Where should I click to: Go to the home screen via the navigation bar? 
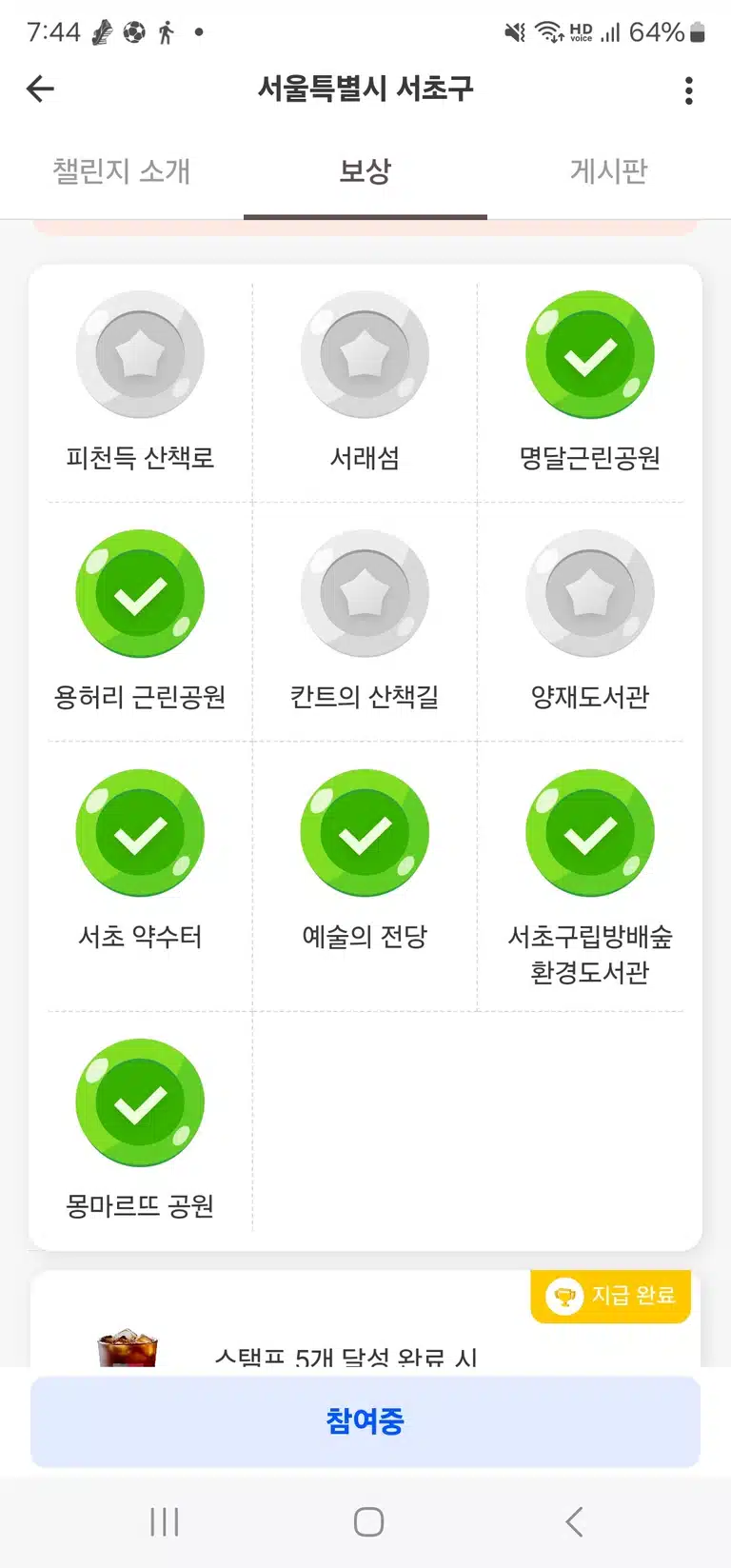368,1521
